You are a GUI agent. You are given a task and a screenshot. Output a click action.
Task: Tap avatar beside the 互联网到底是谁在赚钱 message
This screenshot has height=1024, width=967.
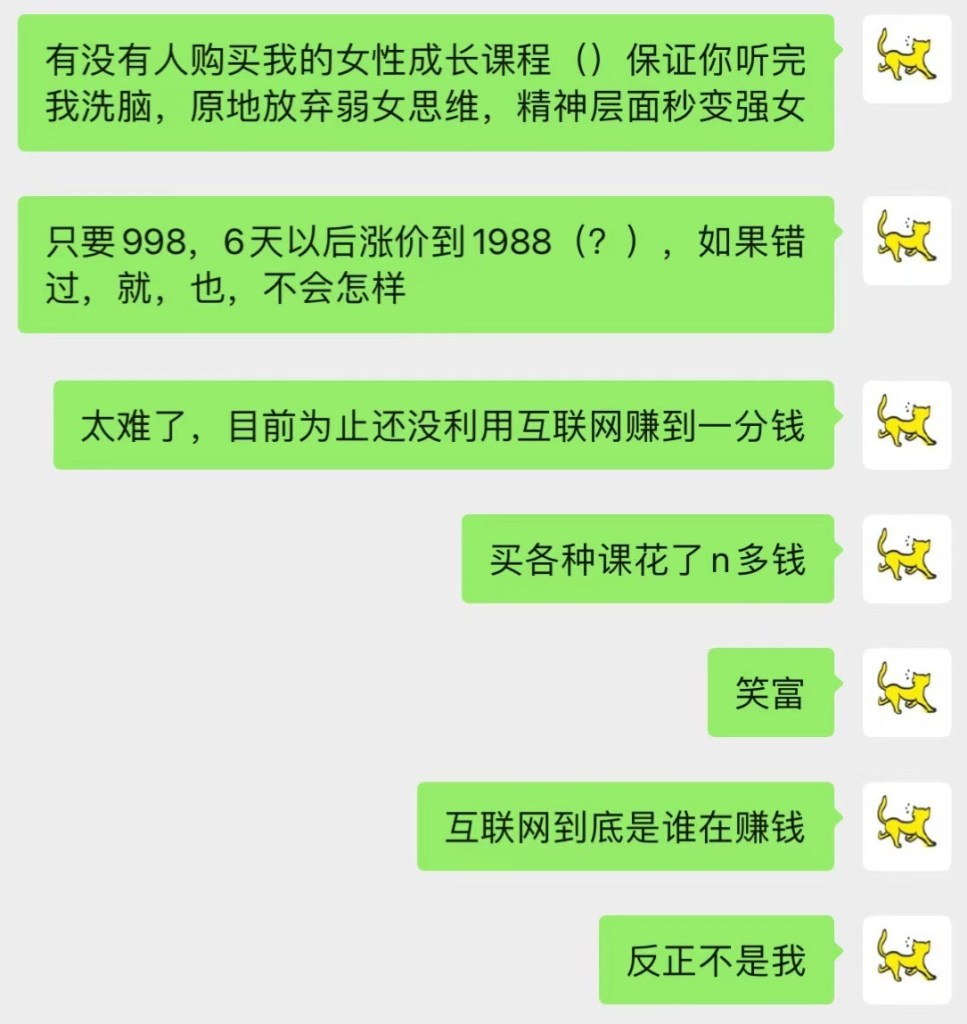[x=907, y=826]
